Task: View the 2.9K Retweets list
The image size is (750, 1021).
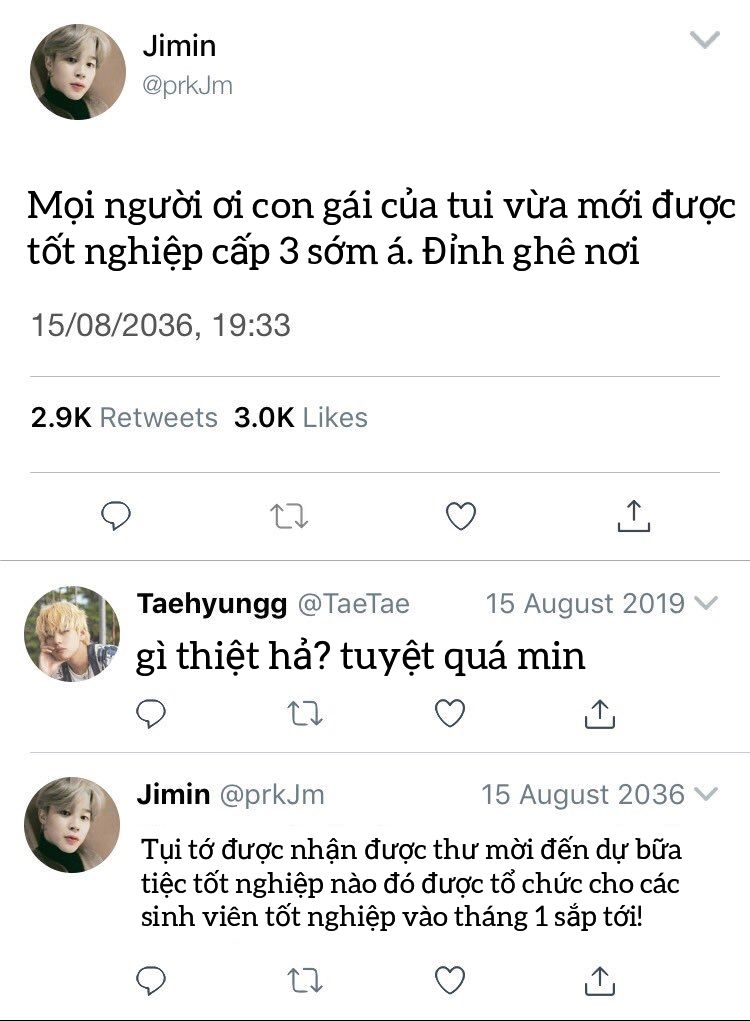Action: point(124,417)
